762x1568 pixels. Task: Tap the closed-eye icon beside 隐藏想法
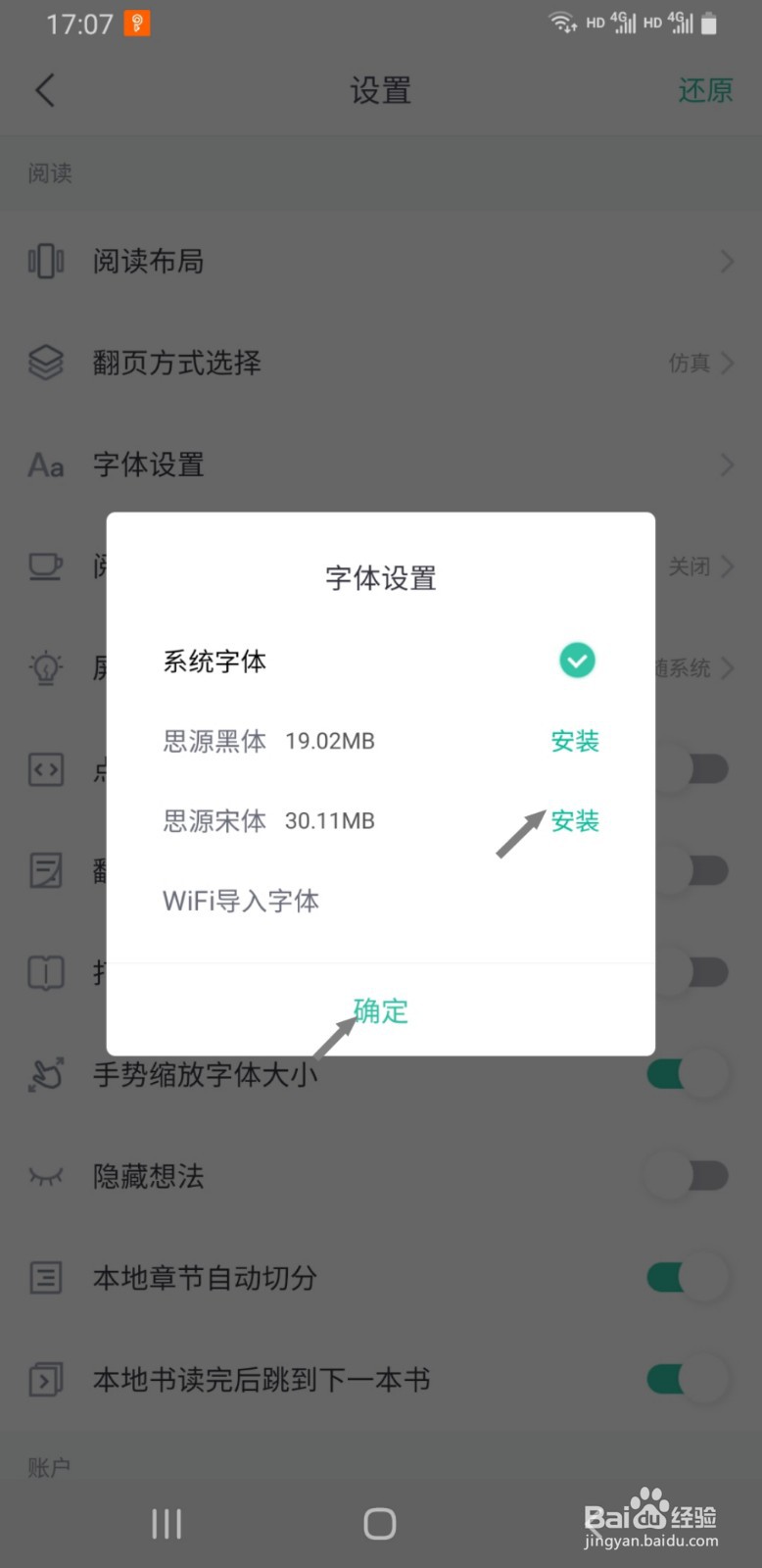tap(44, 1175)
